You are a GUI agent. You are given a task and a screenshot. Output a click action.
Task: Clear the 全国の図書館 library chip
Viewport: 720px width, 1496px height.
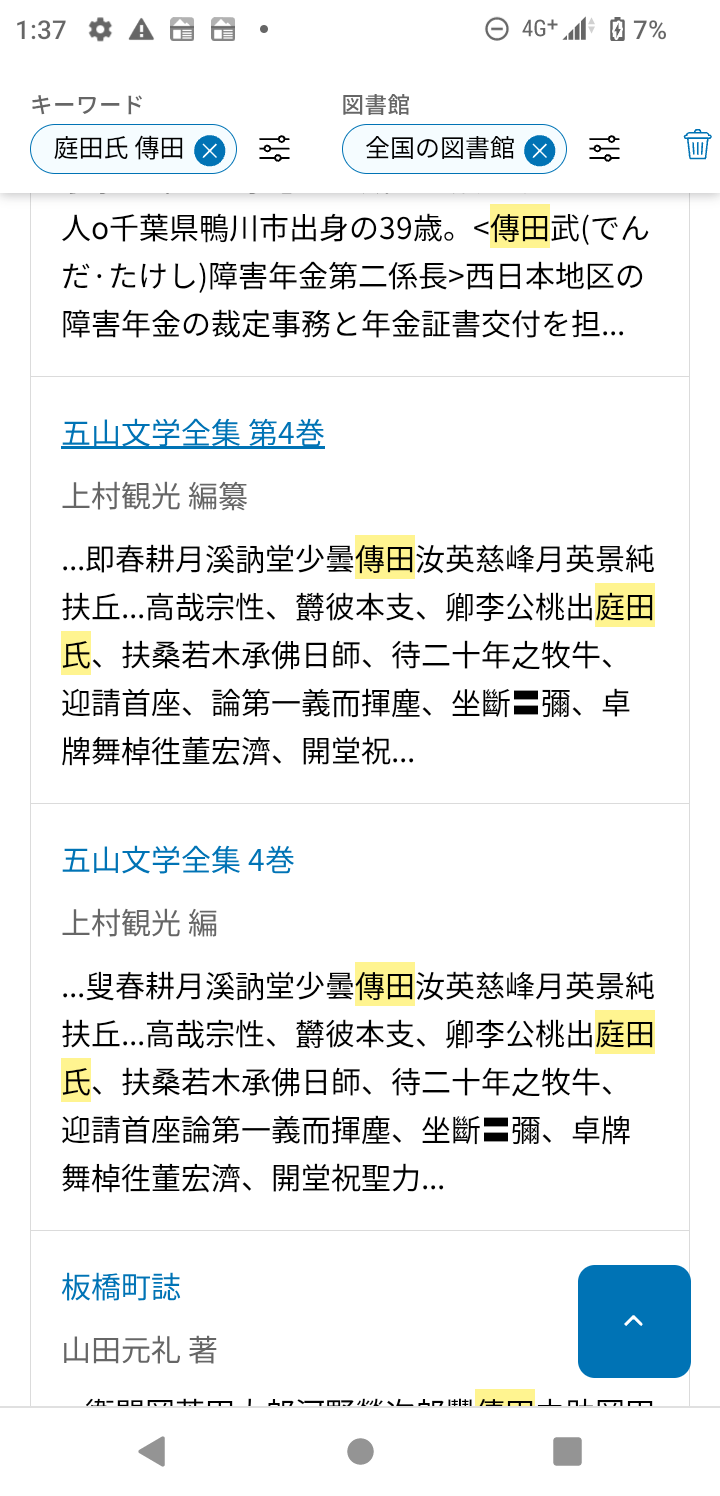[x=539, y=150]
